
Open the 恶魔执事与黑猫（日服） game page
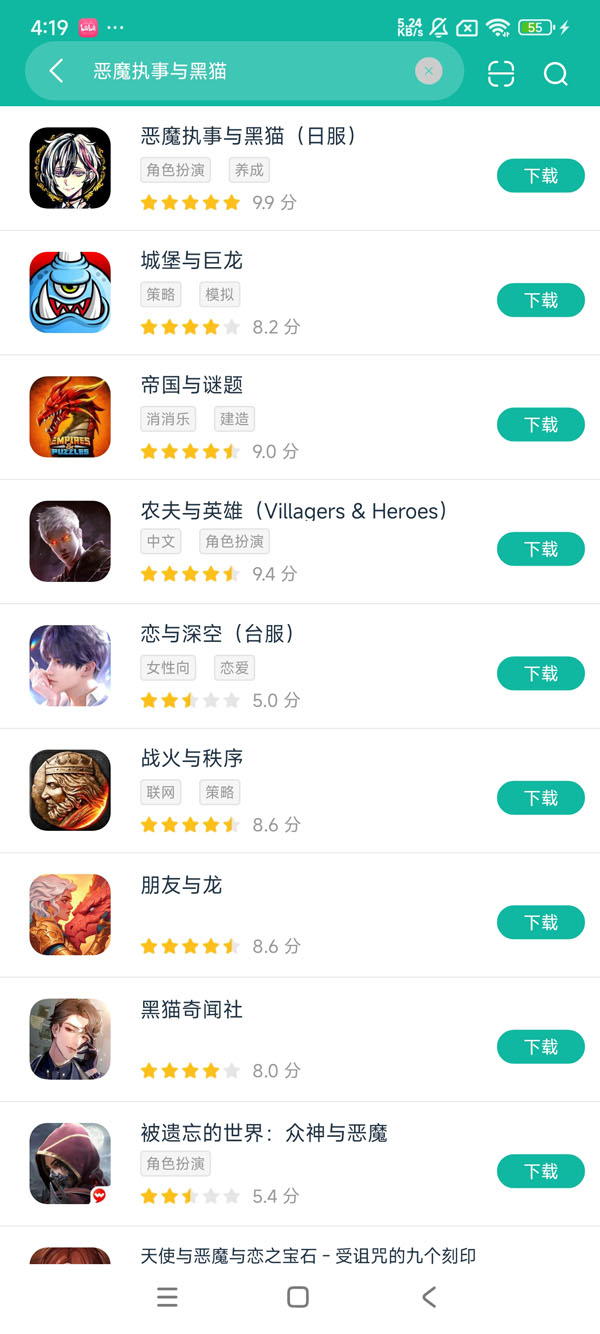click(x=248, y=136)
